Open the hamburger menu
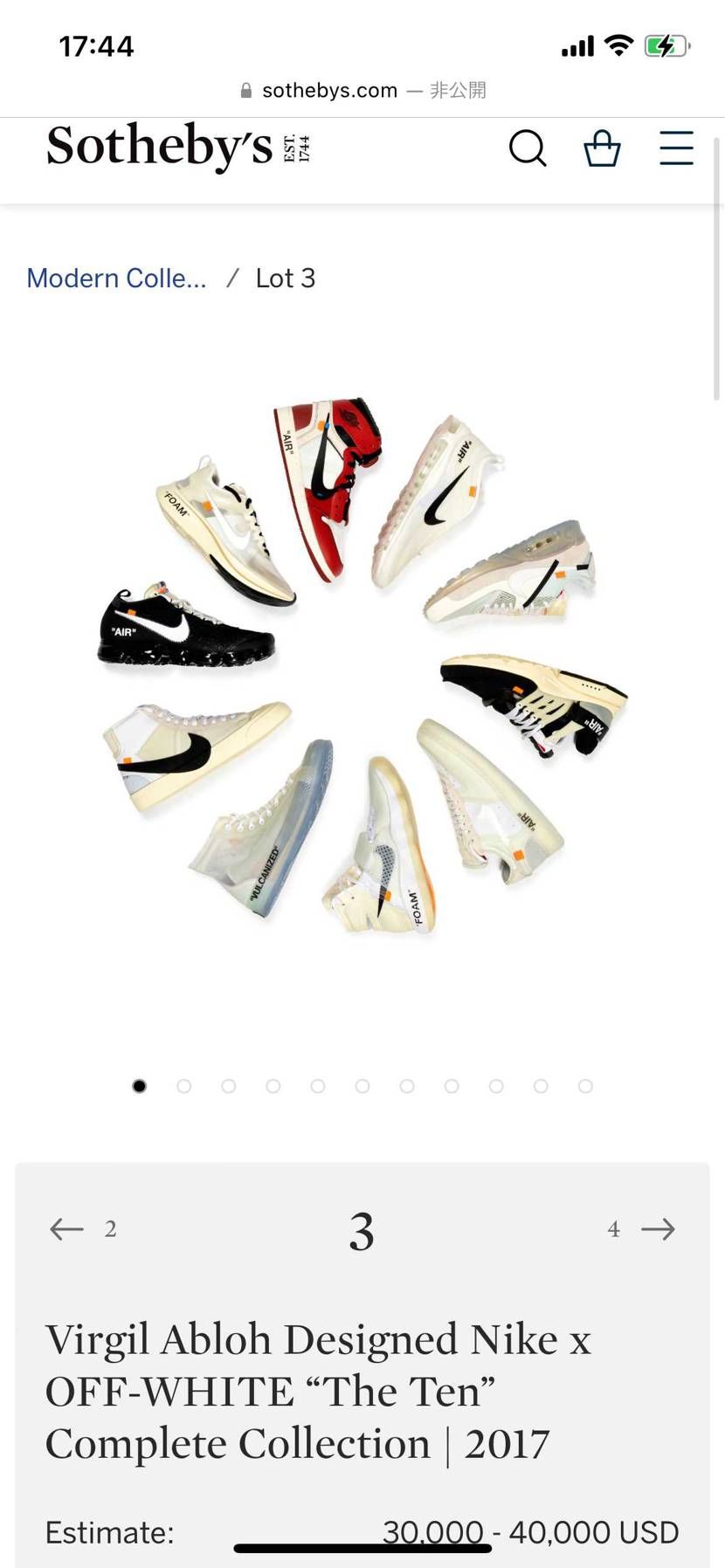This screenshot has height=1568, width=725. point(676,148)
